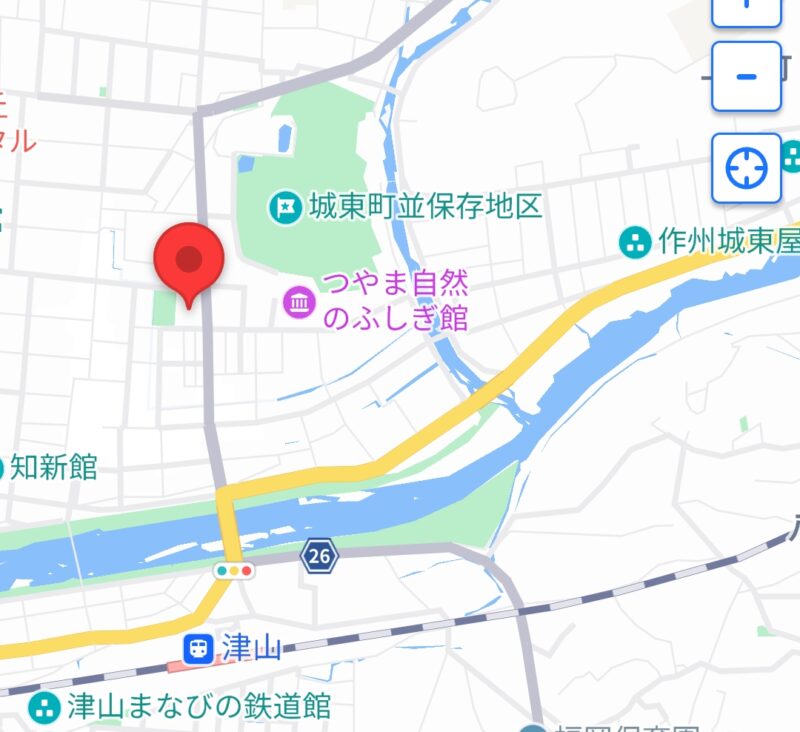The height and width of the screenshot is (732, 800).
Task: Open 城東町並保存地区 place marker
Action: 286,208
